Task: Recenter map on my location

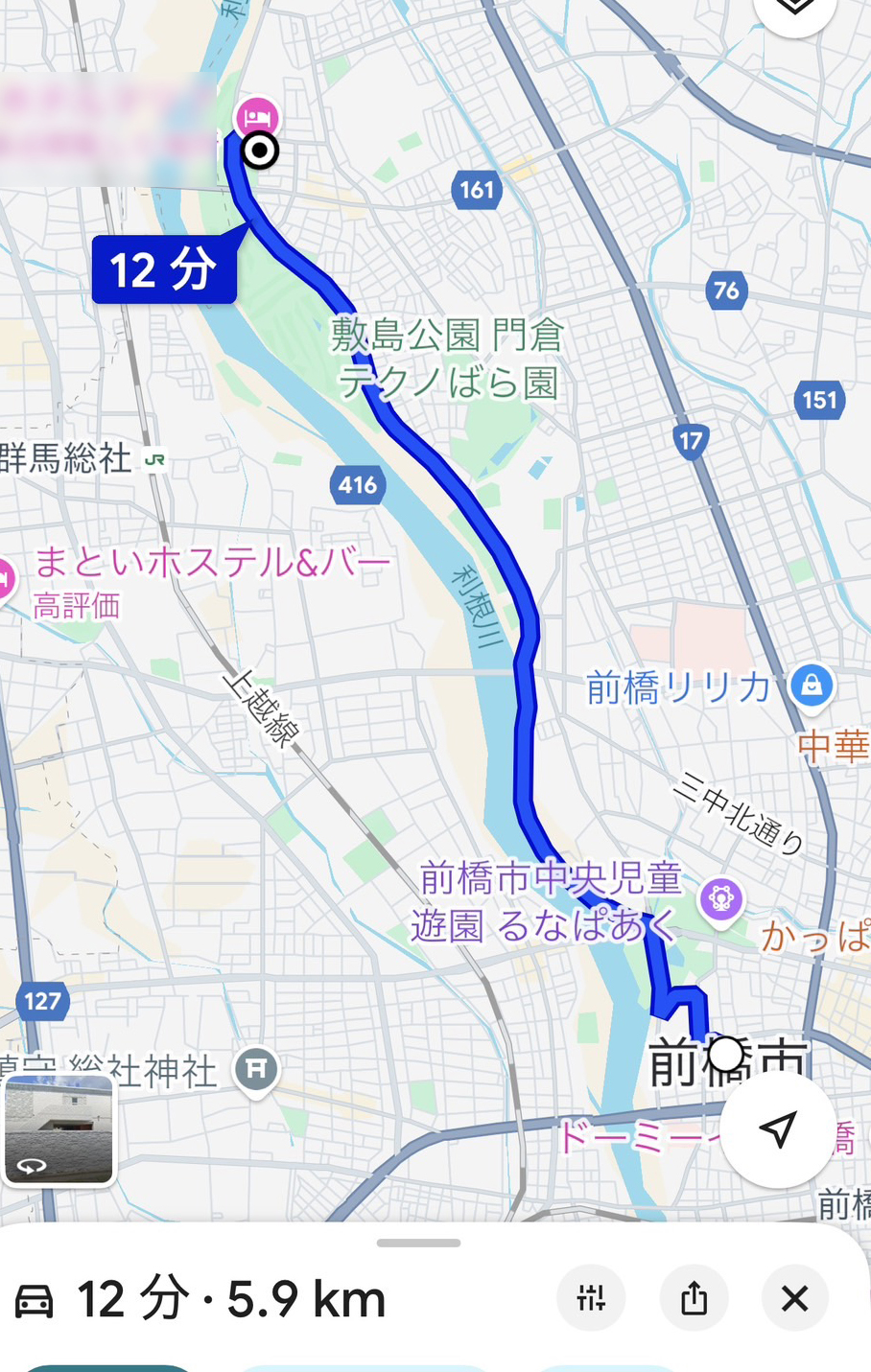Action: [777, 1129]
